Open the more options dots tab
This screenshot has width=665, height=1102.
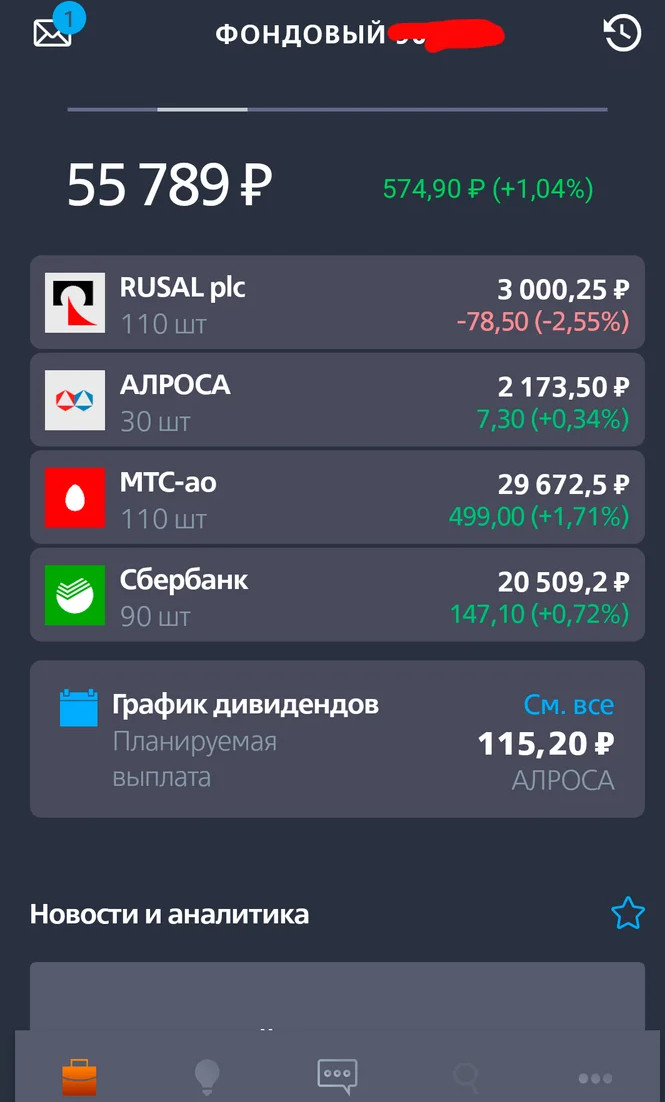[595, 1078]
